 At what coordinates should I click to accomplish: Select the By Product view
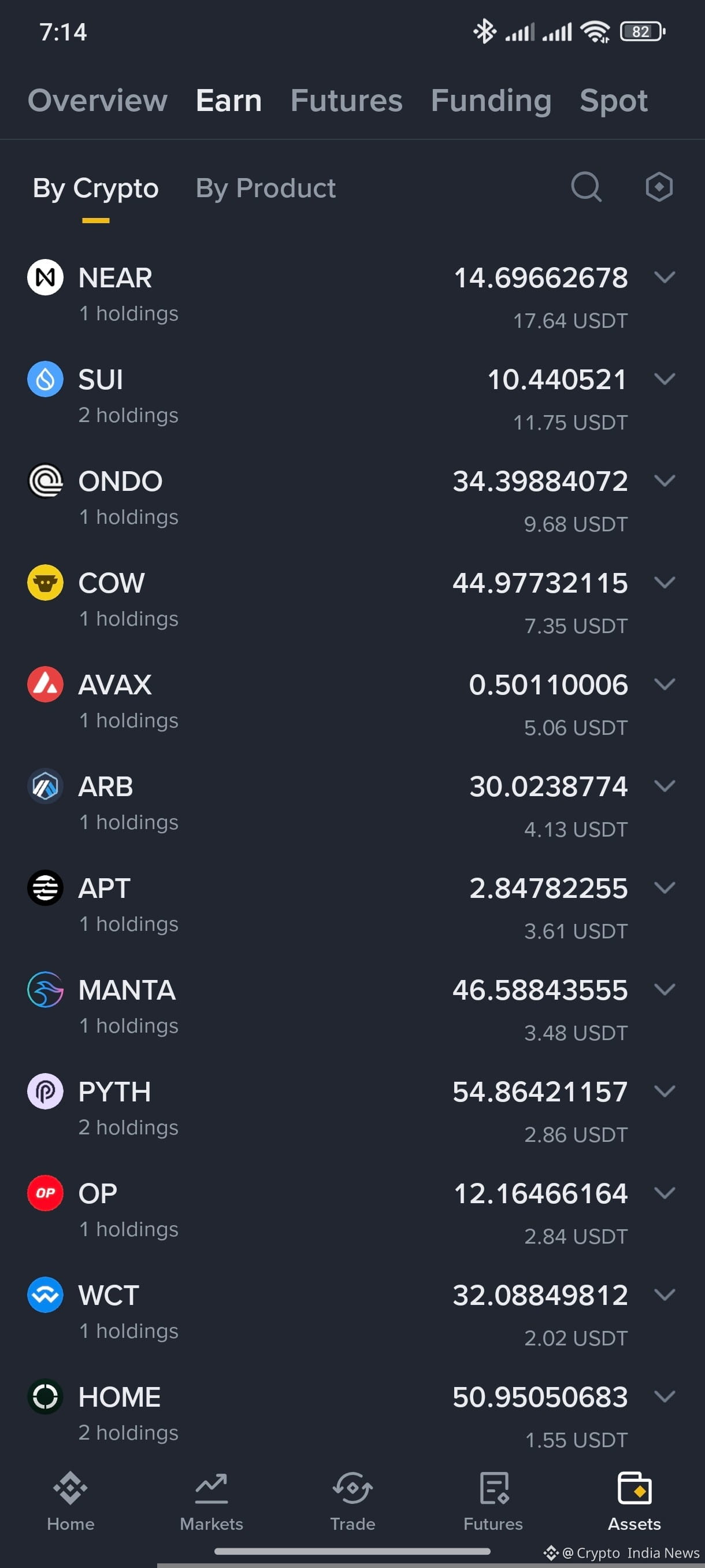(x=265, y=188)
